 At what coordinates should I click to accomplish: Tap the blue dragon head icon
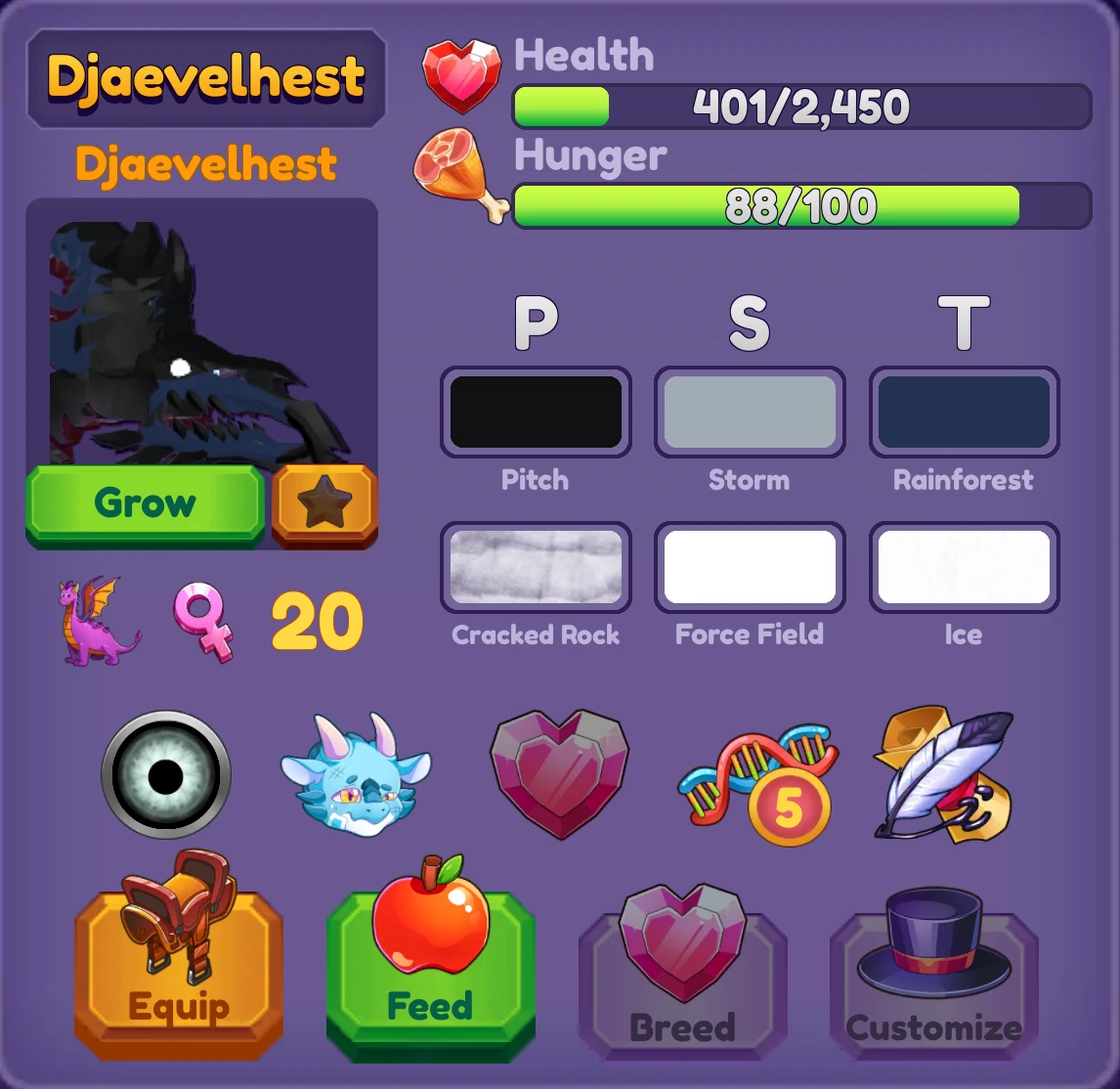[356, 776]
